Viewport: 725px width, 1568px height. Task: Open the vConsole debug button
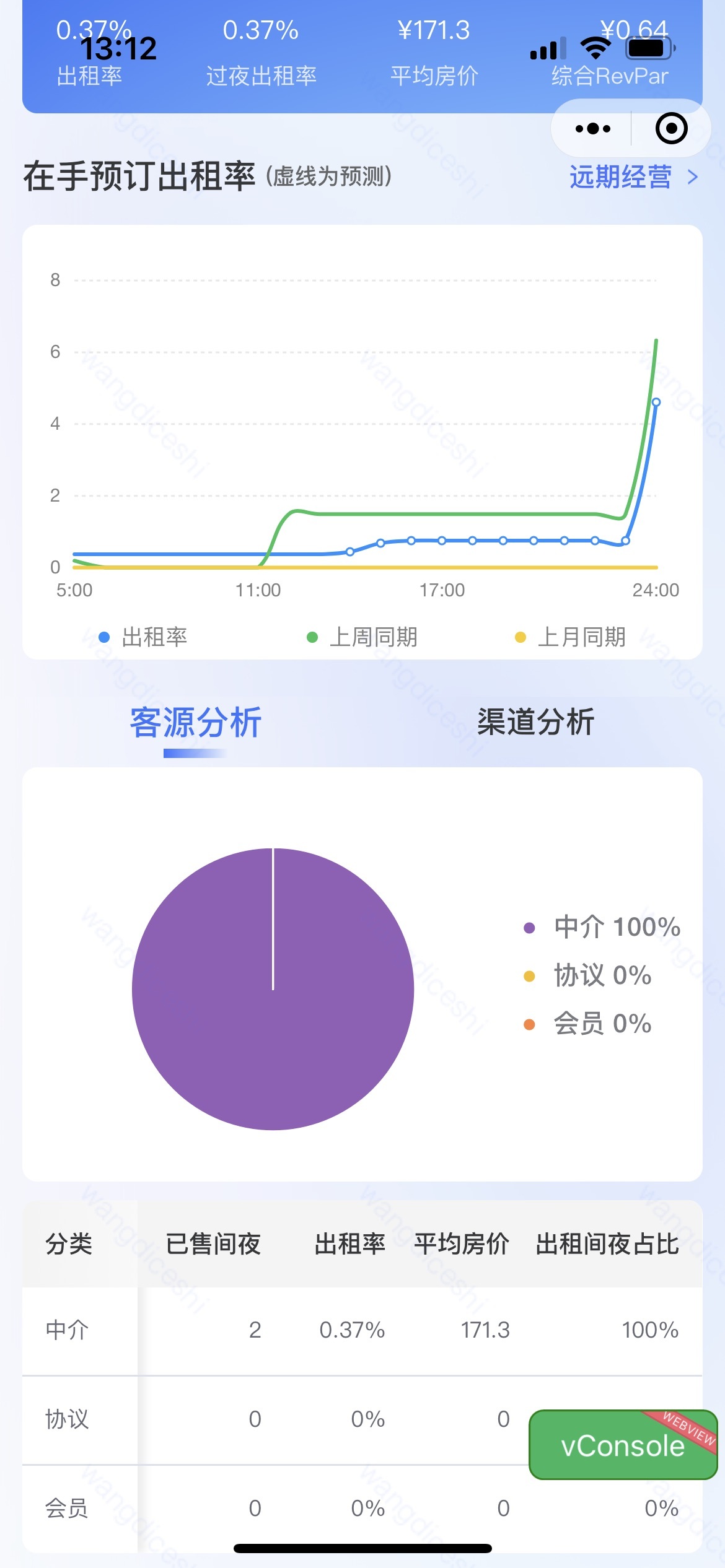623,1445
